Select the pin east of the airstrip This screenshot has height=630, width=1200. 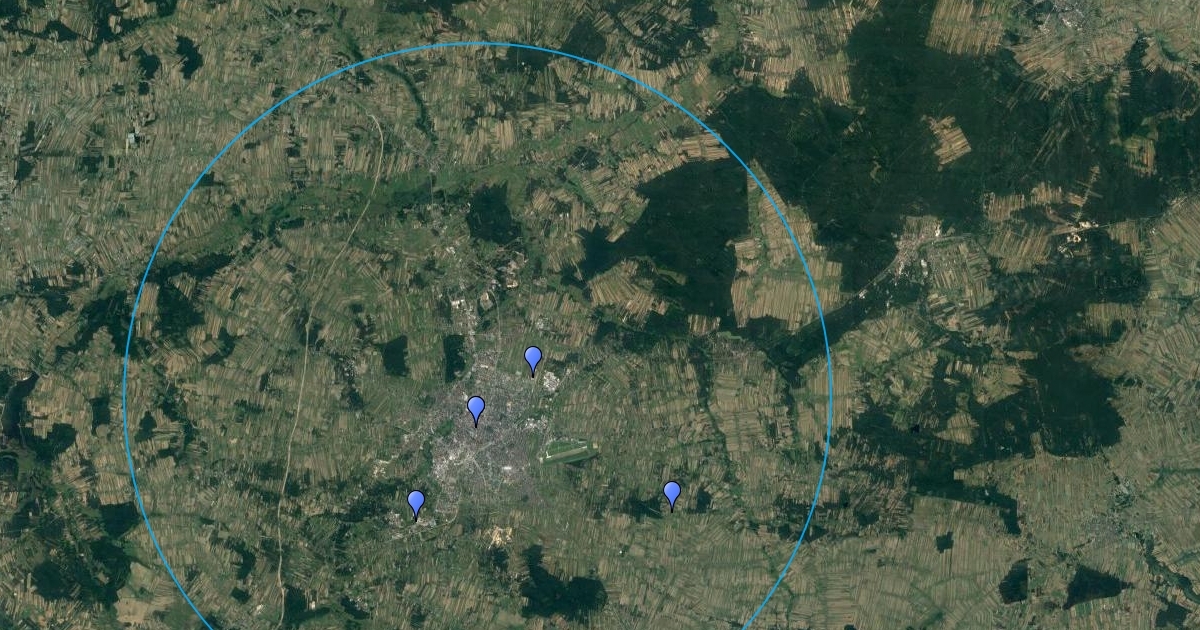click(x=672, y=493)
